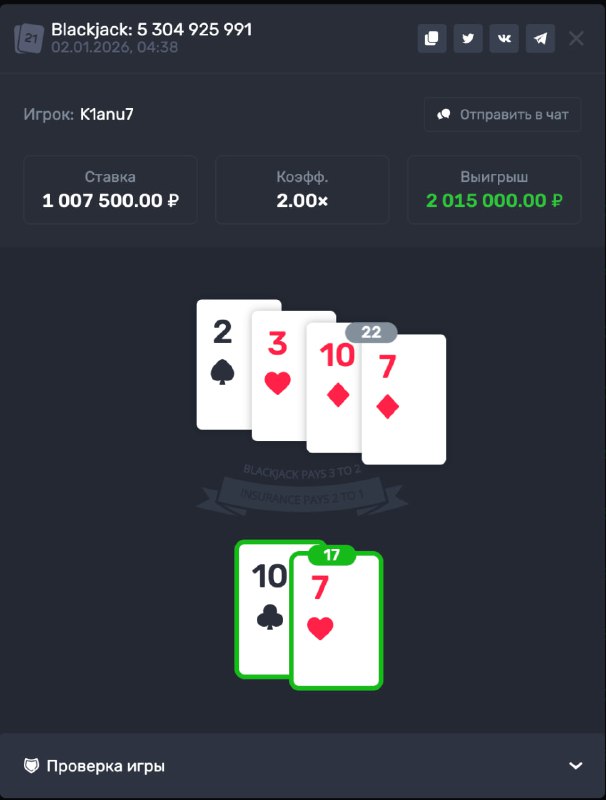Close the Blackjack result dialog
606x800 pixels.
[x=576, y=39]
